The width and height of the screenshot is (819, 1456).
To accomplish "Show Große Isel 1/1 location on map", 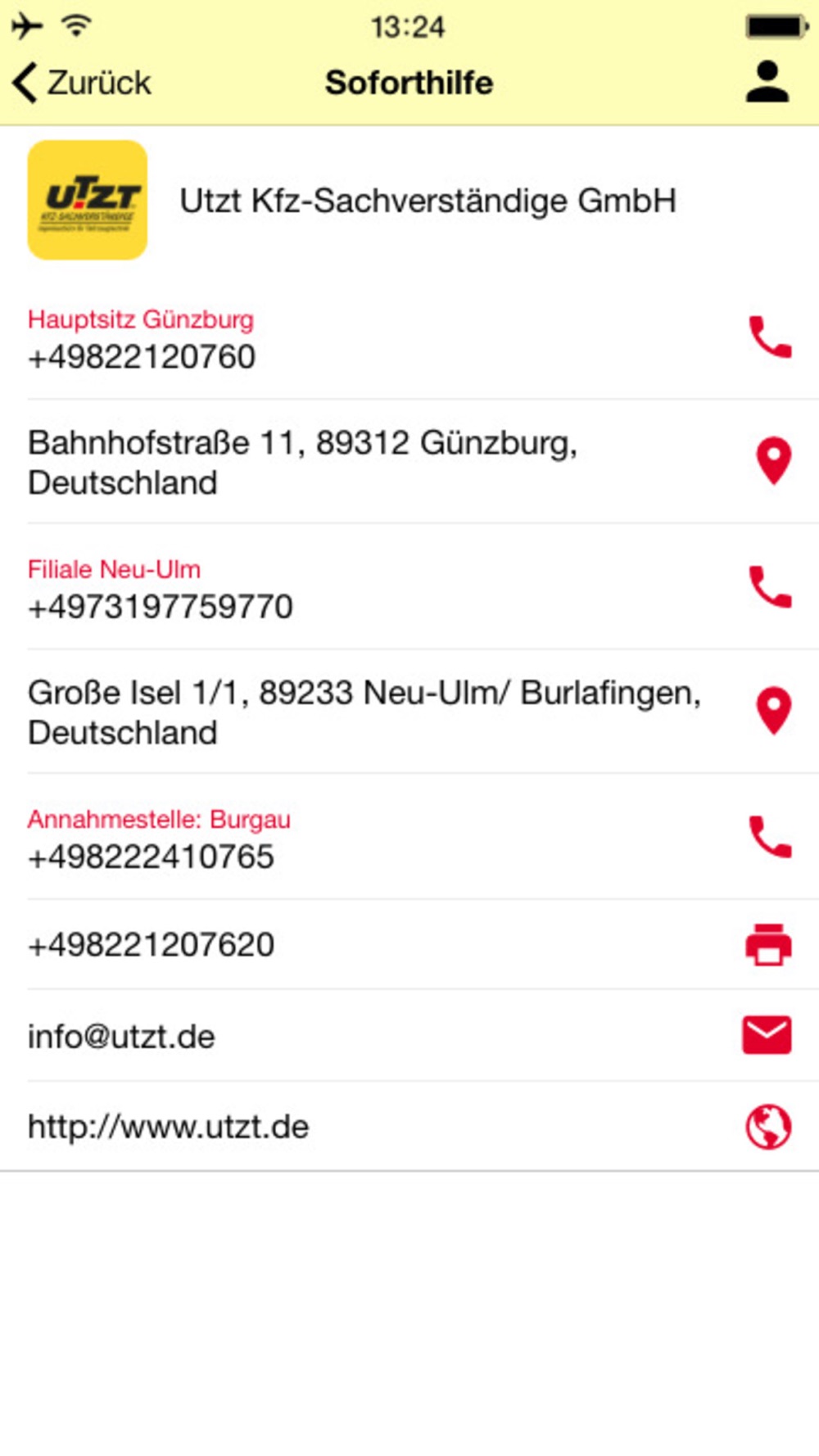I will pos(773,711).
